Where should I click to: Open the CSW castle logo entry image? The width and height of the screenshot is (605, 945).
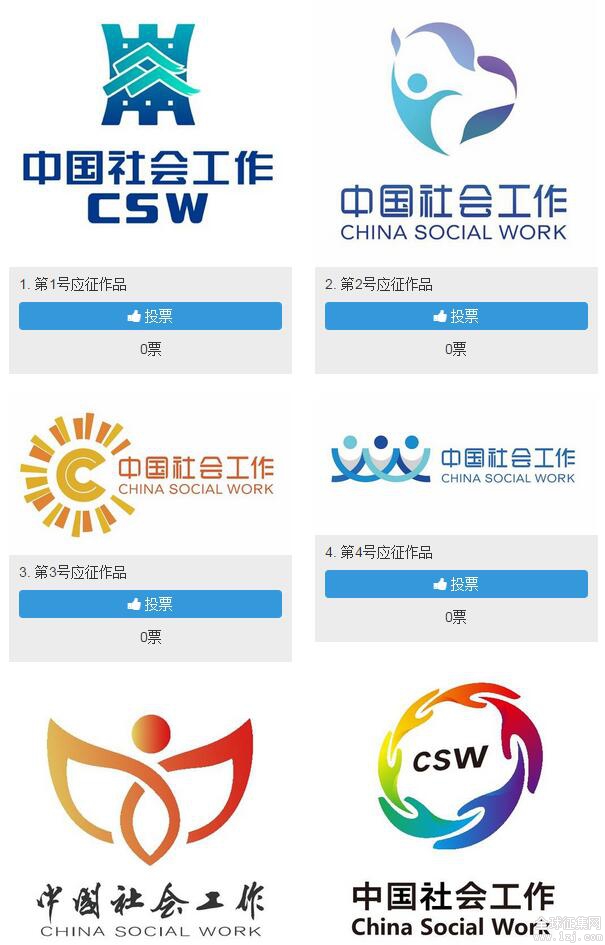150,125
